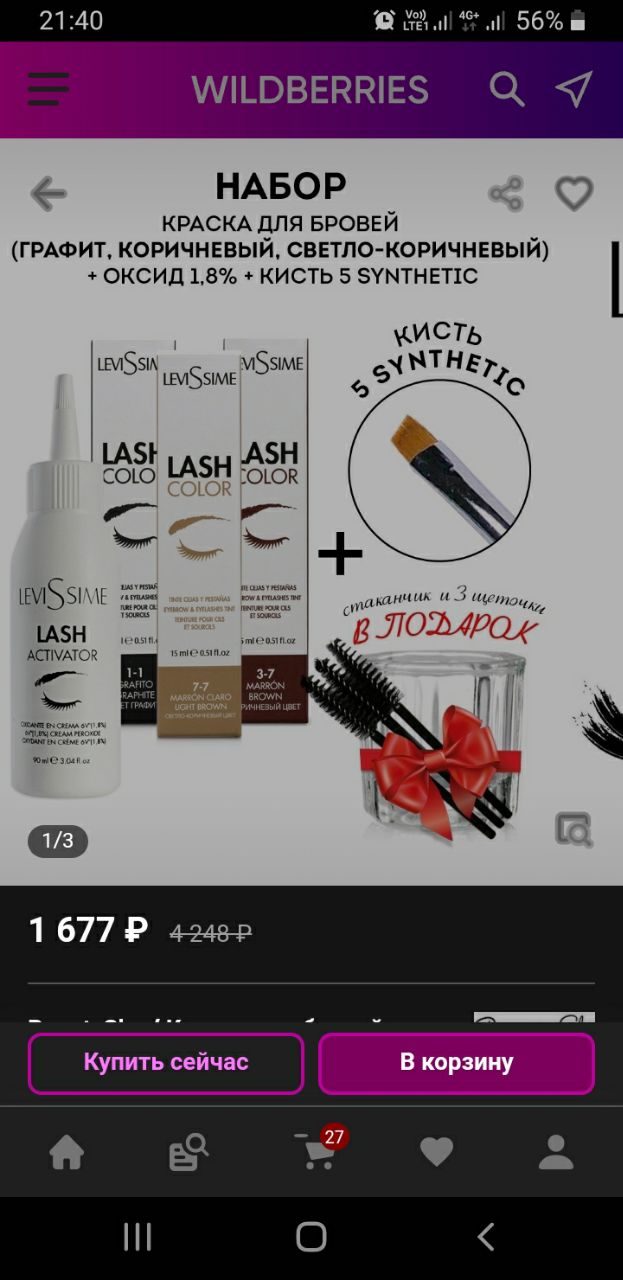Find similar items by image search icon
This screenshot has height=1280, width=623.
pyautogui.click(x=574, y=829)
